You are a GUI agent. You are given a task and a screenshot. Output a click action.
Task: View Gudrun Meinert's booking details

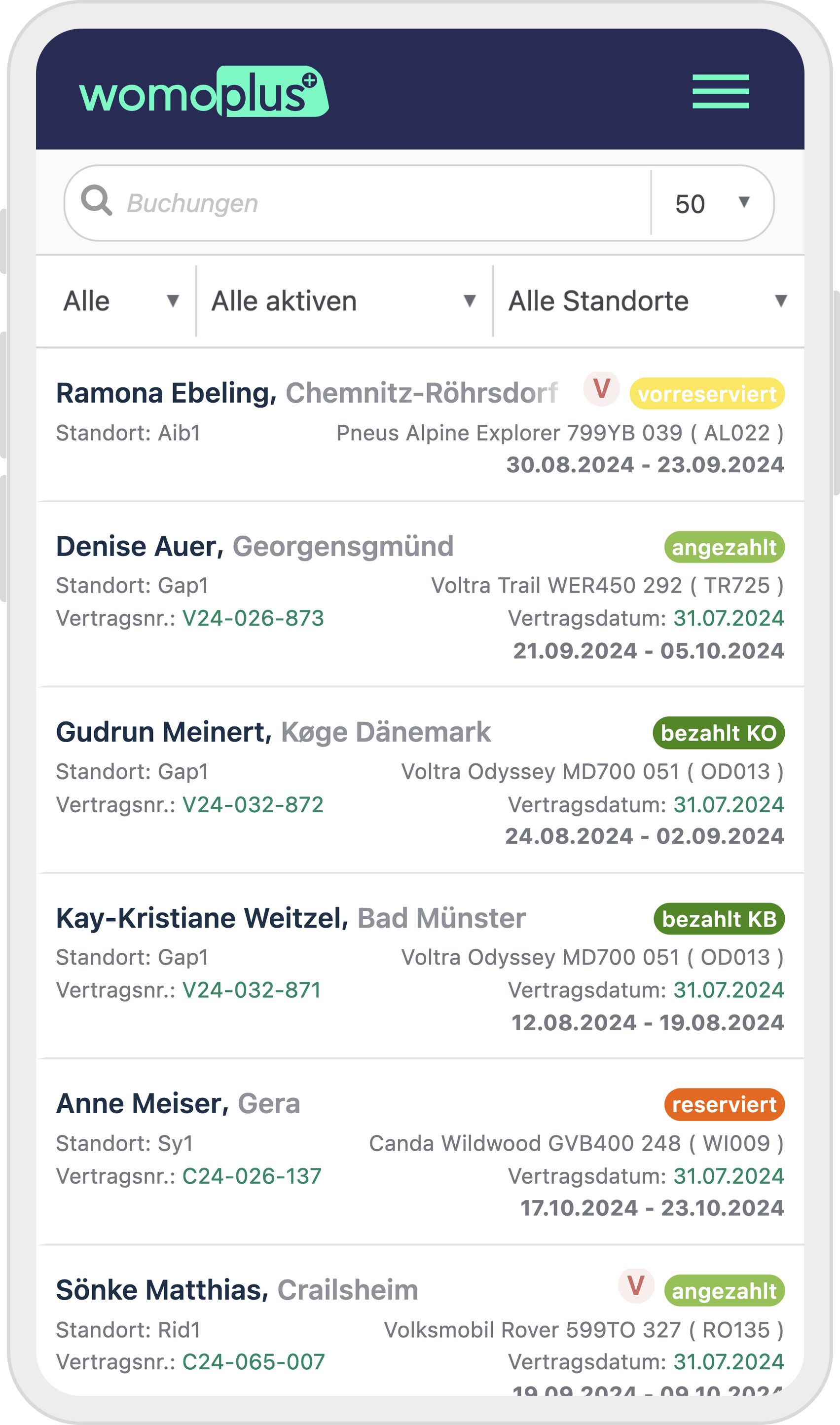click(x=420, y=780)
